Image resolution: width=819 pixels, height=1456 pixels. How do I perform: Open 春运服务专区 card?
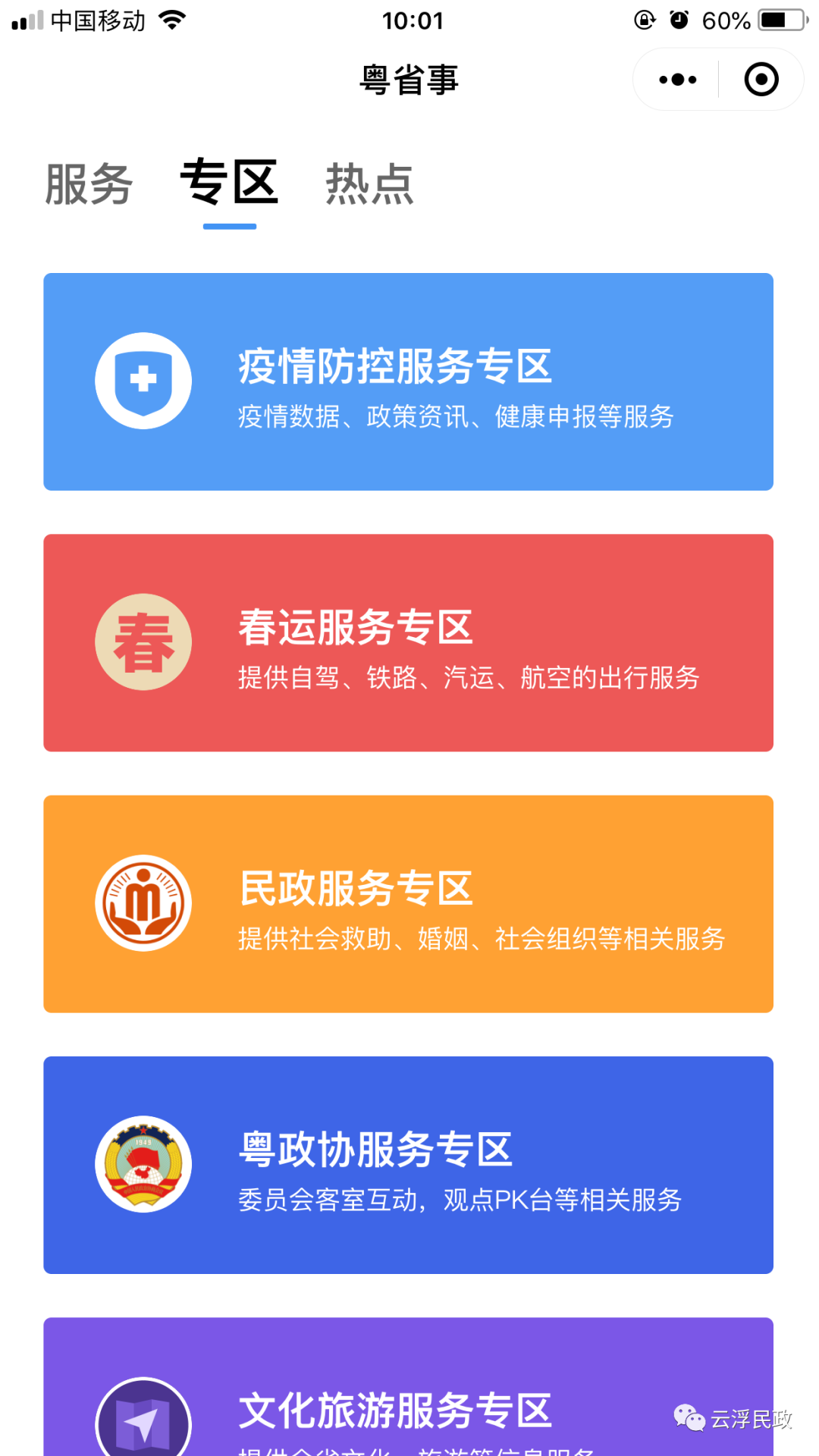click(x=408, y=643)
